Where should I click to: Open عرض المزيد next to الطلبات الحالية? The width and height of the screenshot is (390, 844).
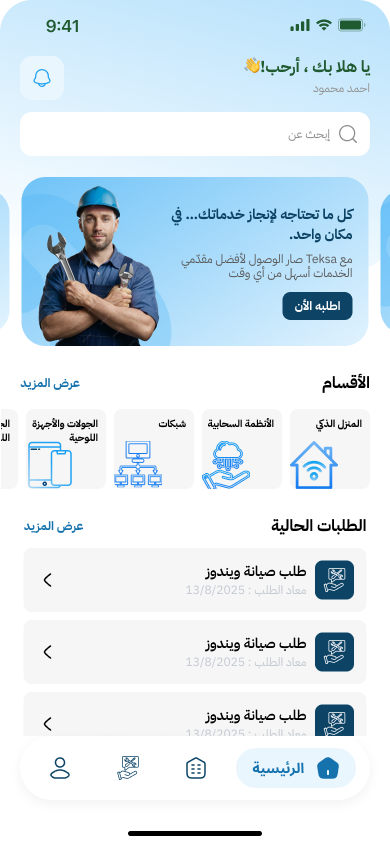coord(53,526)
